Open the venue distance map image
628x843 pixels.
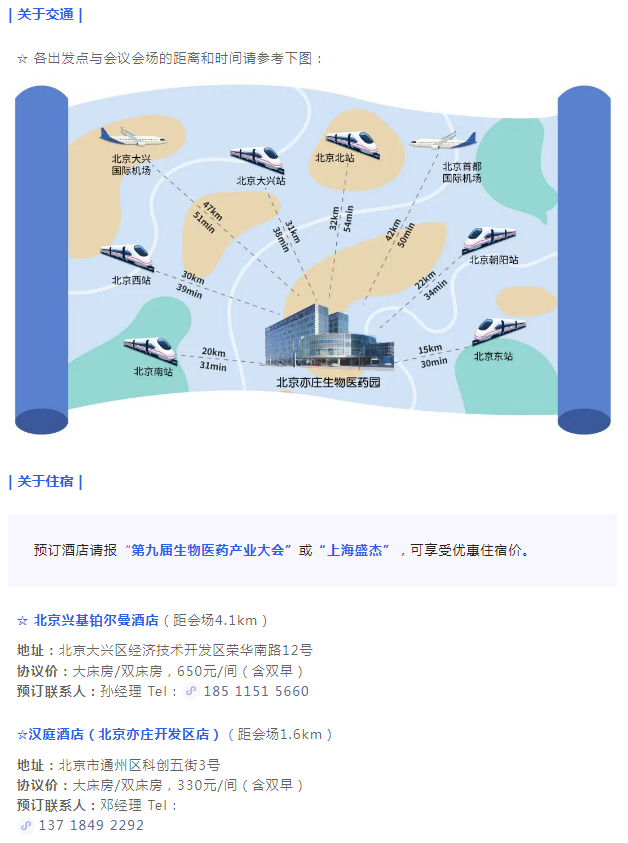tap(312, 260)
